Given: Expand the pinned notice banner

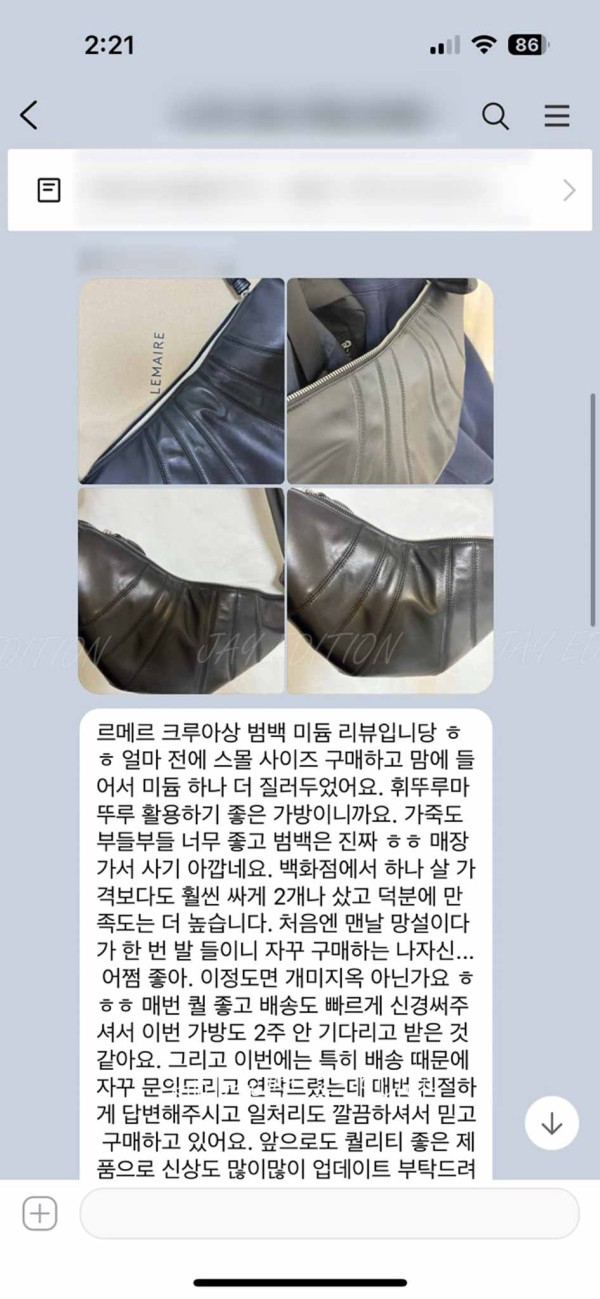Looking at the screenshot, I should pyautogui.click(x=569, y=190).
